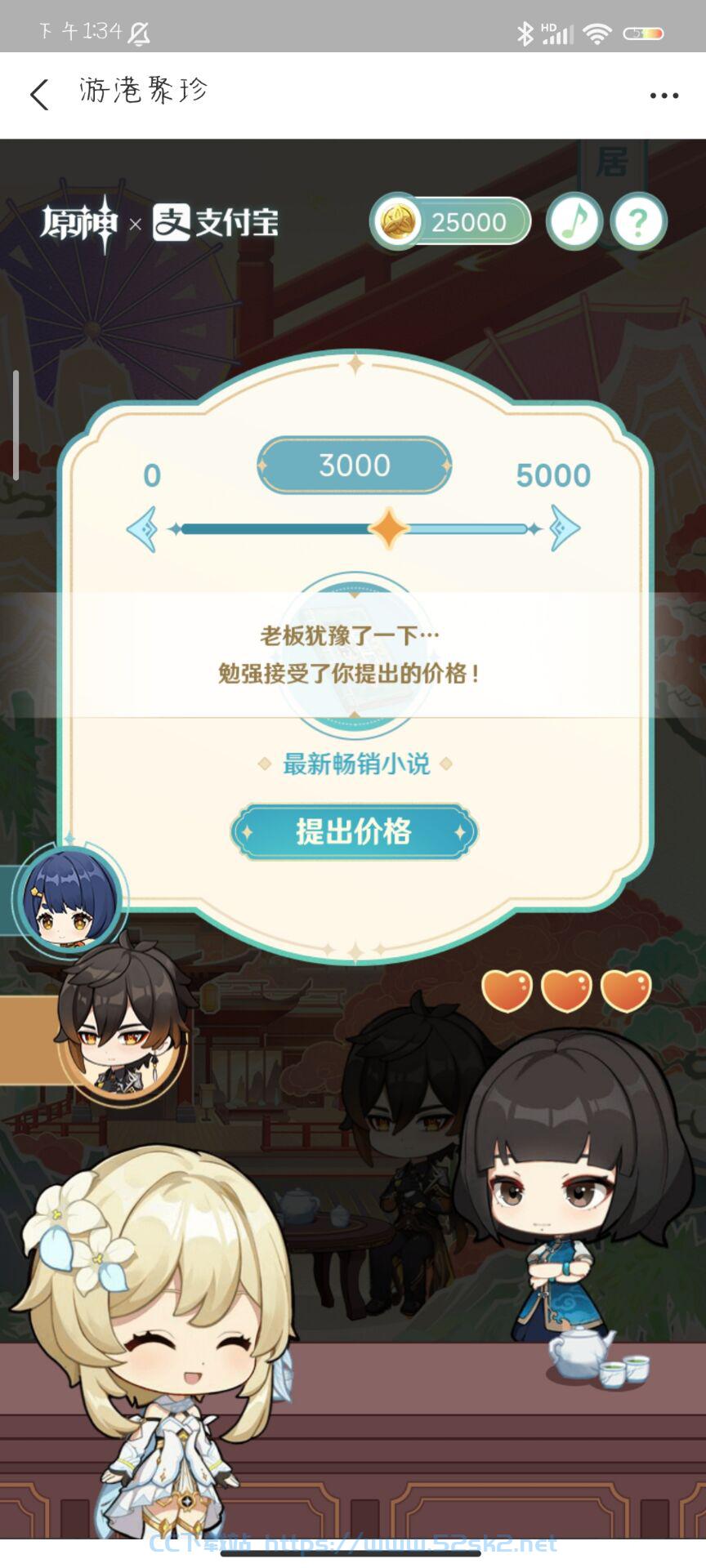Viewport: 706px width, 1568px height.
Task: Tap the 提出价格 button
Action: [x=354, y=831]
